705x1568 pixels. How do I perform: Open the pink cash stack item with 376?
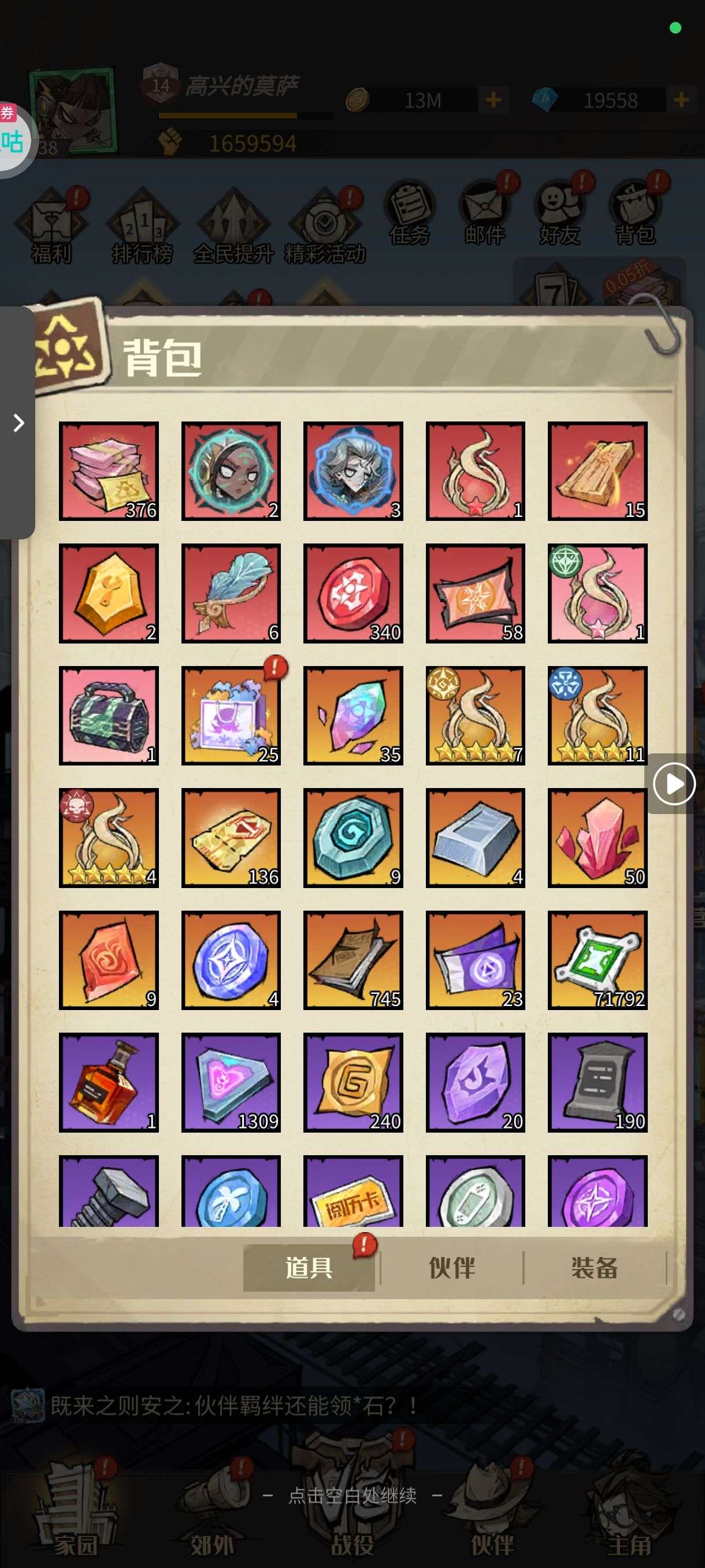tap(109, 471)
